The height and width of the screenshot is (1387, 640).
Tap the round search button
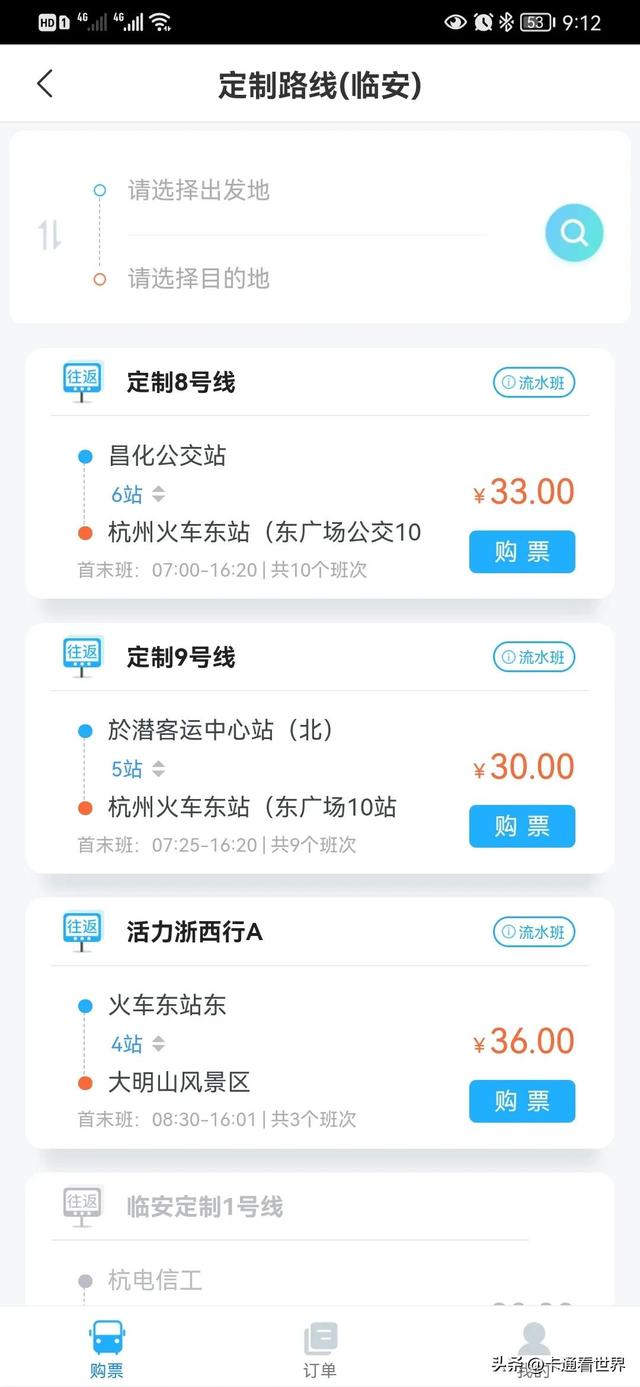(x=574, y=233)
